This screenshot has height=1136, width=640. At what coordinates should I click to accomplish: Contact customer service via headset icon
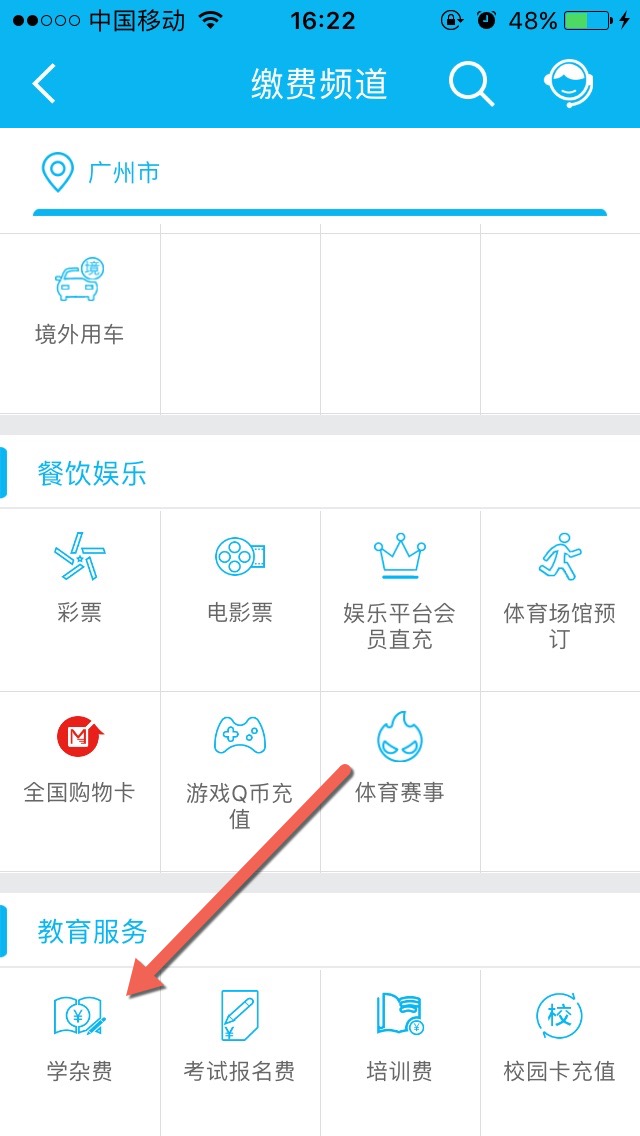coord(569,84)
